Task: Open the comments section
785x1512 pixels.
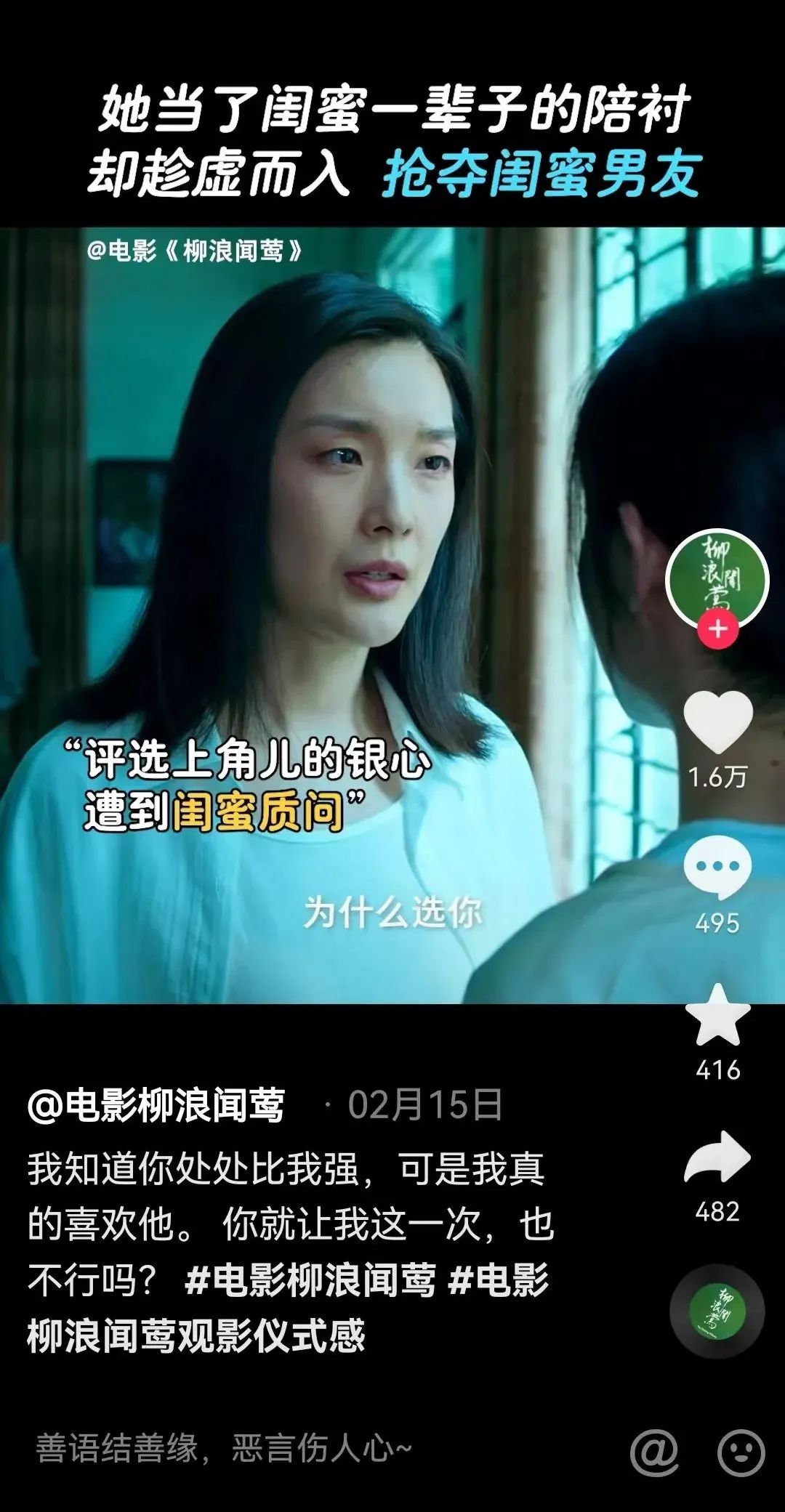Action: 717,867
